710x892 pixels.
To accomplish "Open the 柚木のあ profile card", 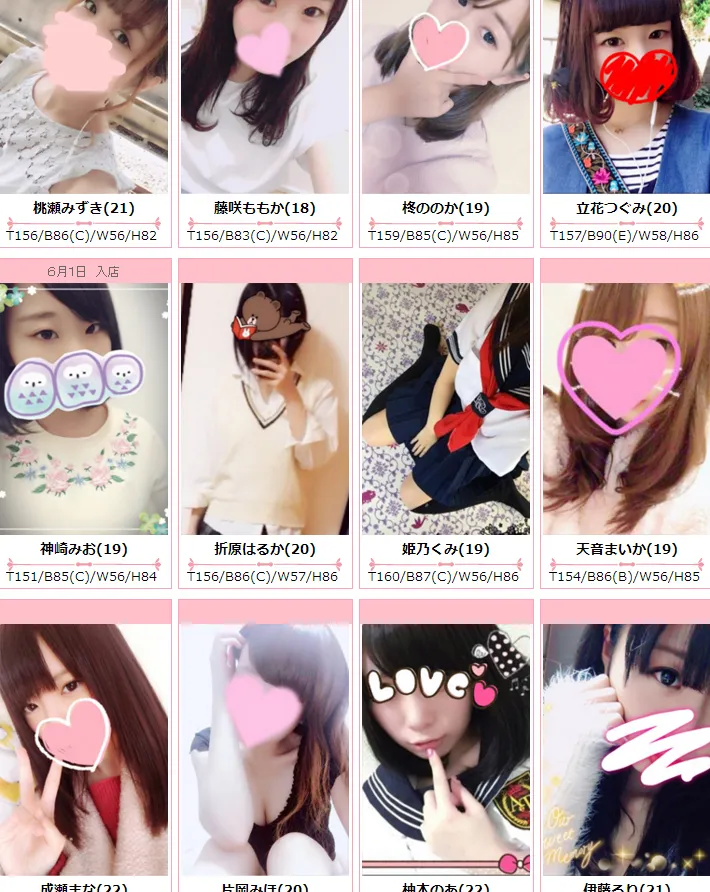I will coord(445,750).
